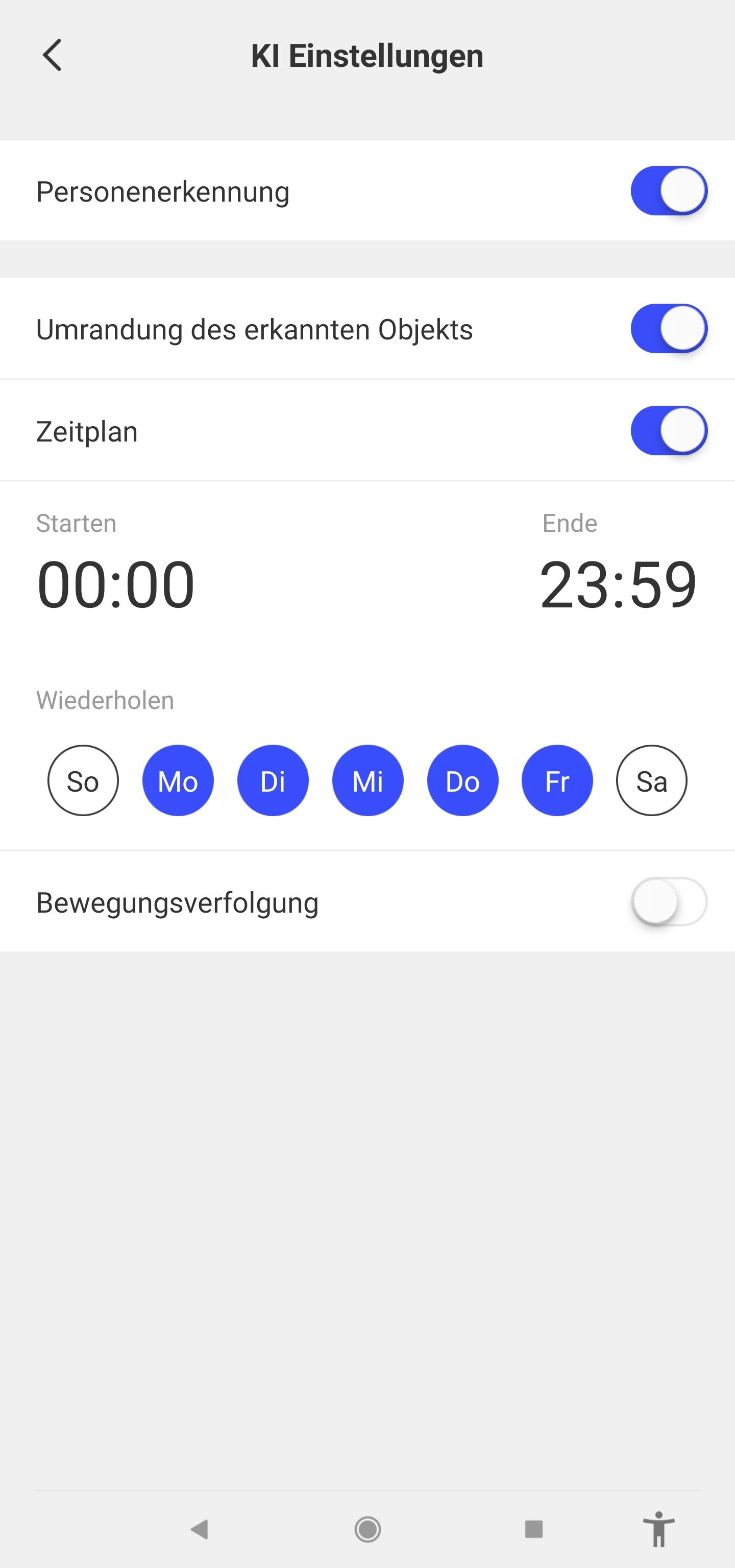Toggle the Zeitplan switch off

point(668,430)
